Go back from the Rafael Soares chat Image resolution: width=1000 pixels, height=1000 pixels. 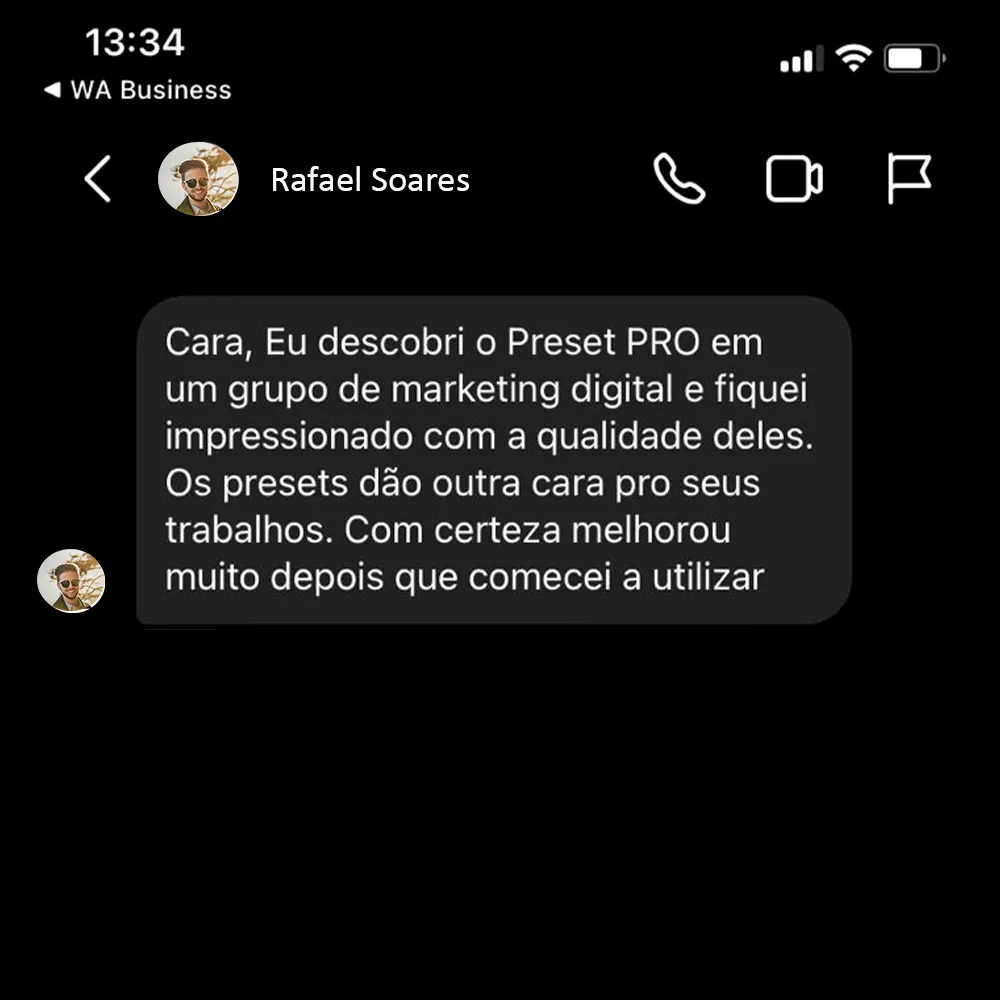click(x=97, y=180)
